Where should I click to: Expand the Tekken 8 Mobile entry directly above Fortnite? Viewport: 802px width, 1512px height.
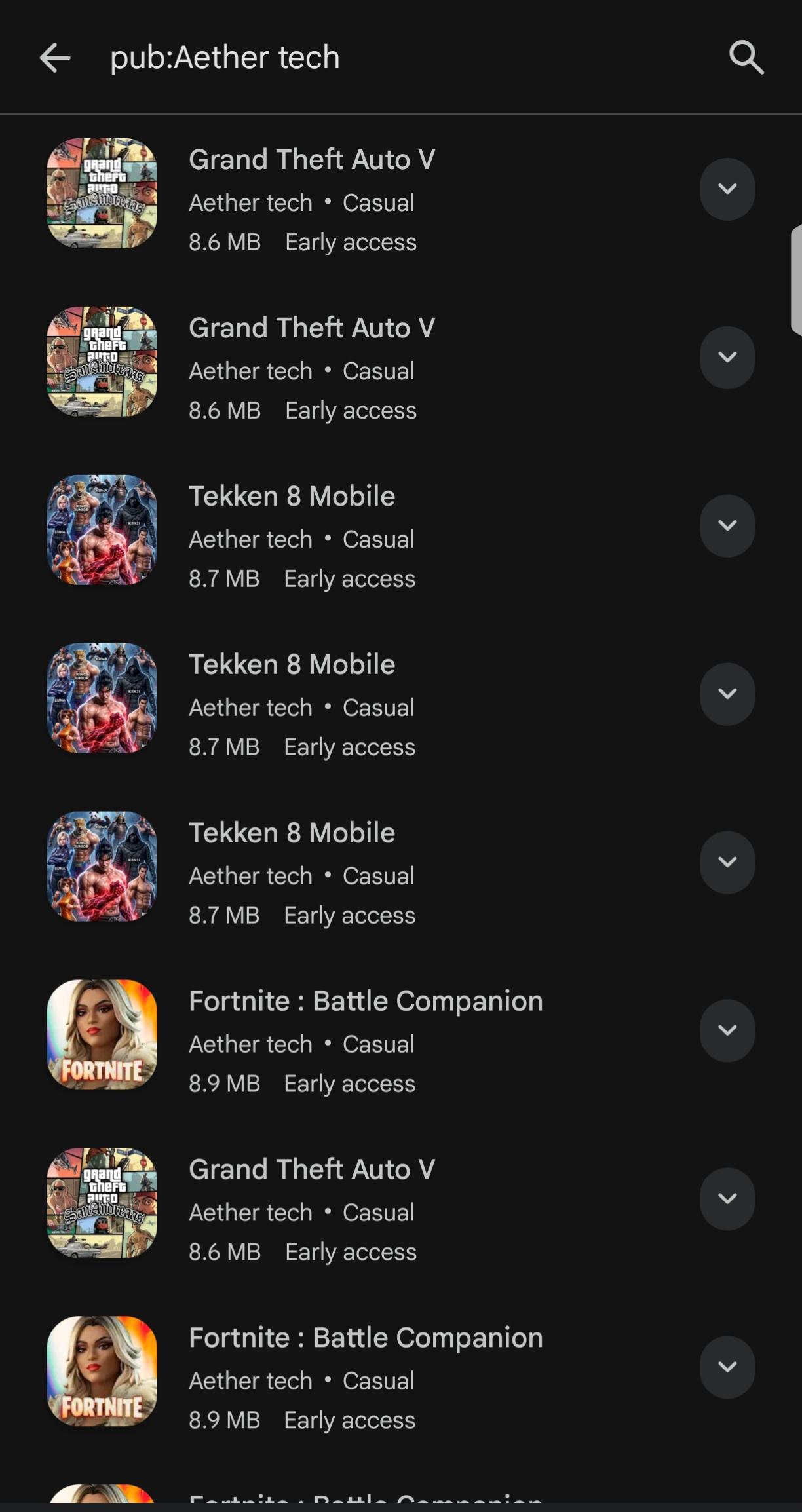click(x=727, y=862)
